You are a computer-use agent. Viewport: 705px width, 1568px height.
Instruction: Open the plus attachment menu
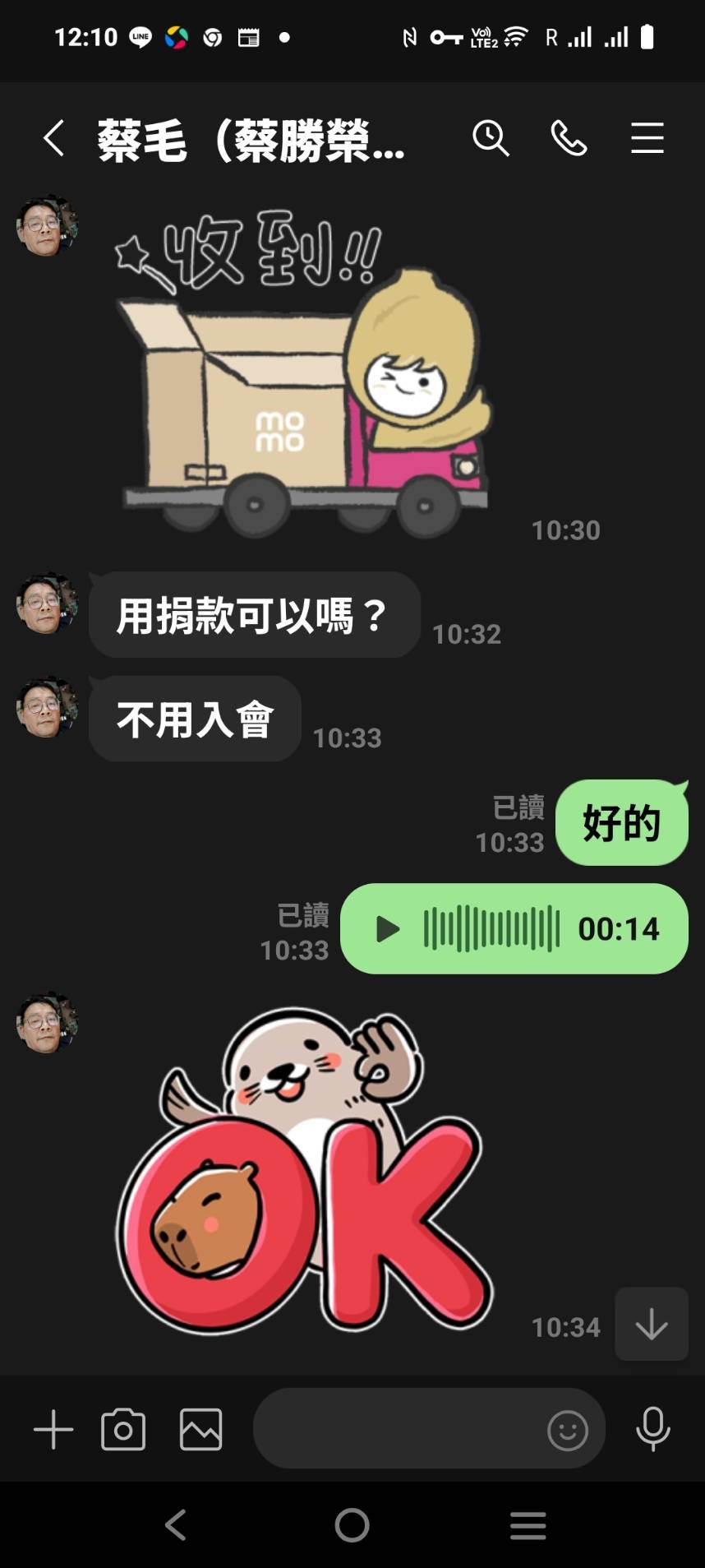point(53,1430)
